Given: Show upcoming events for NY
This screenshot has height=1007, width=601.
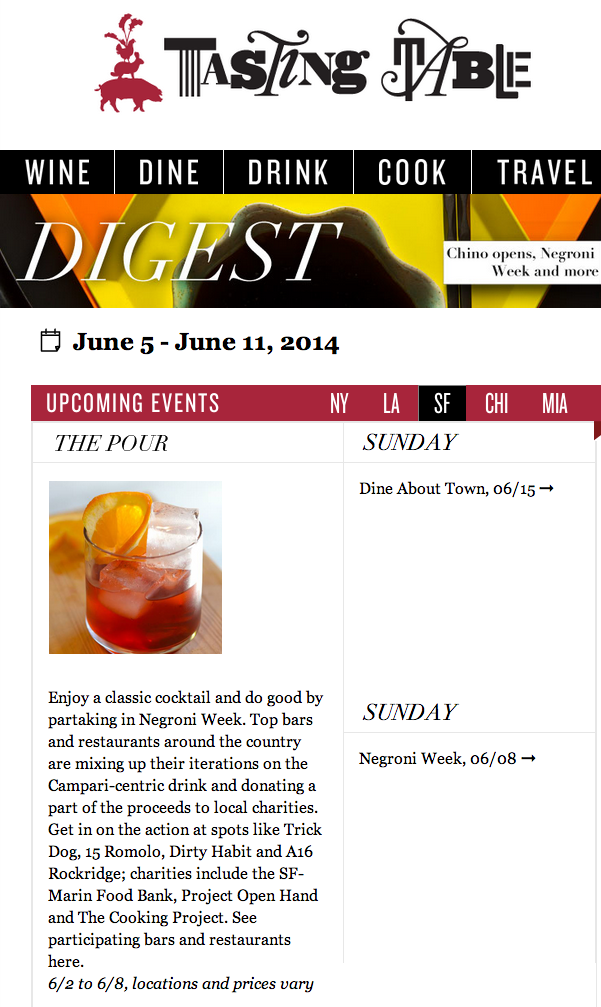Looking at the screenshot, I should coord(340,404).
